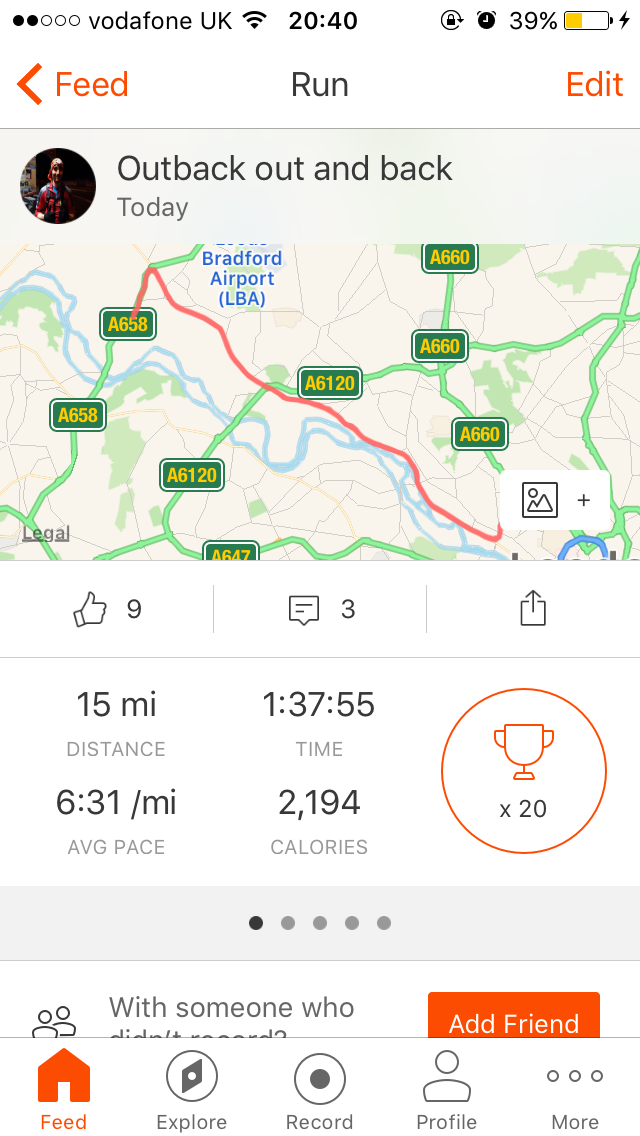The image size is (640, 1136).
Task: Share this run activity
Action: point(533,609)
